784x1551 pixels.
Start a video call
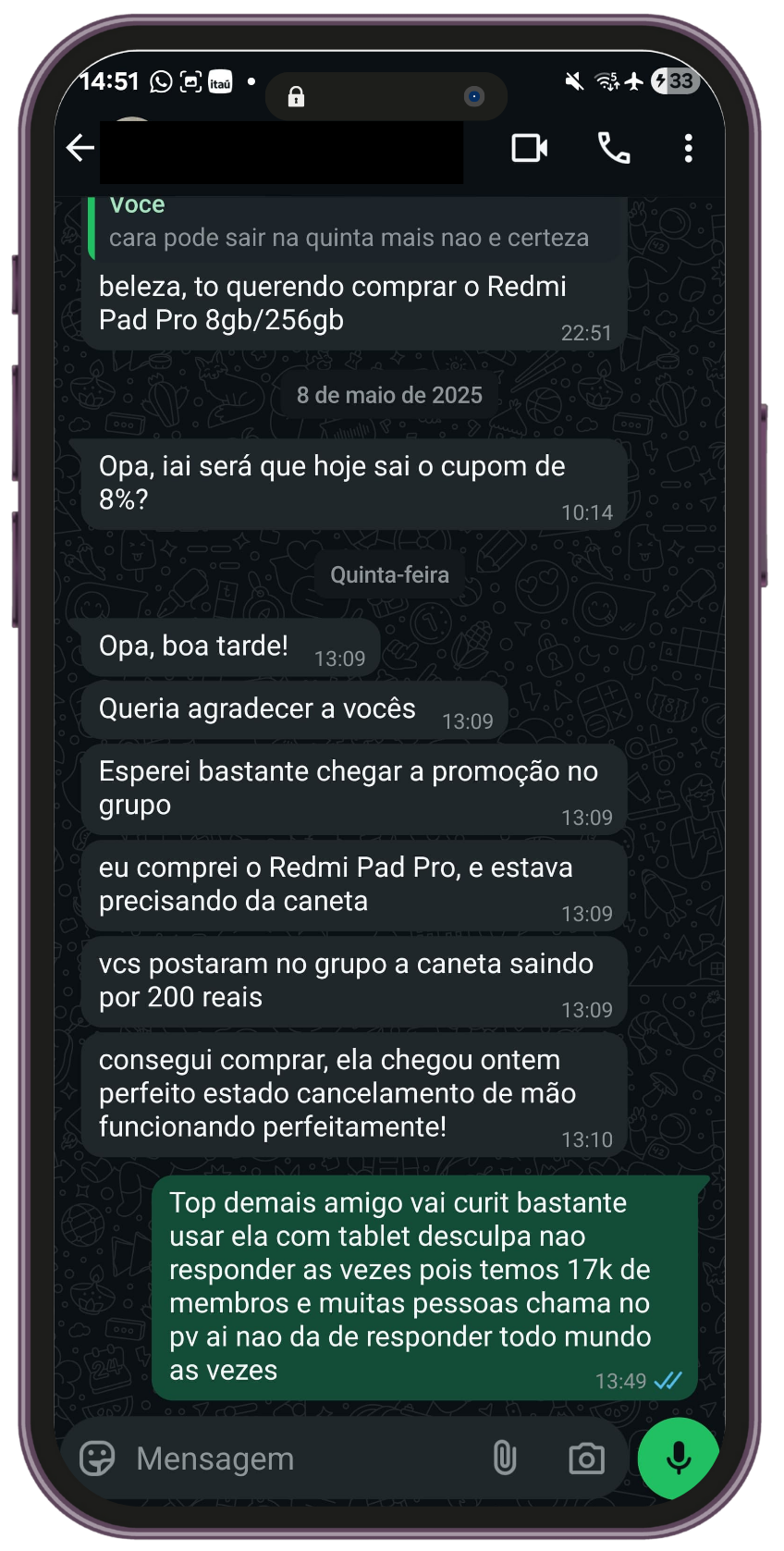pyautogui.click(x=529, y=148)
